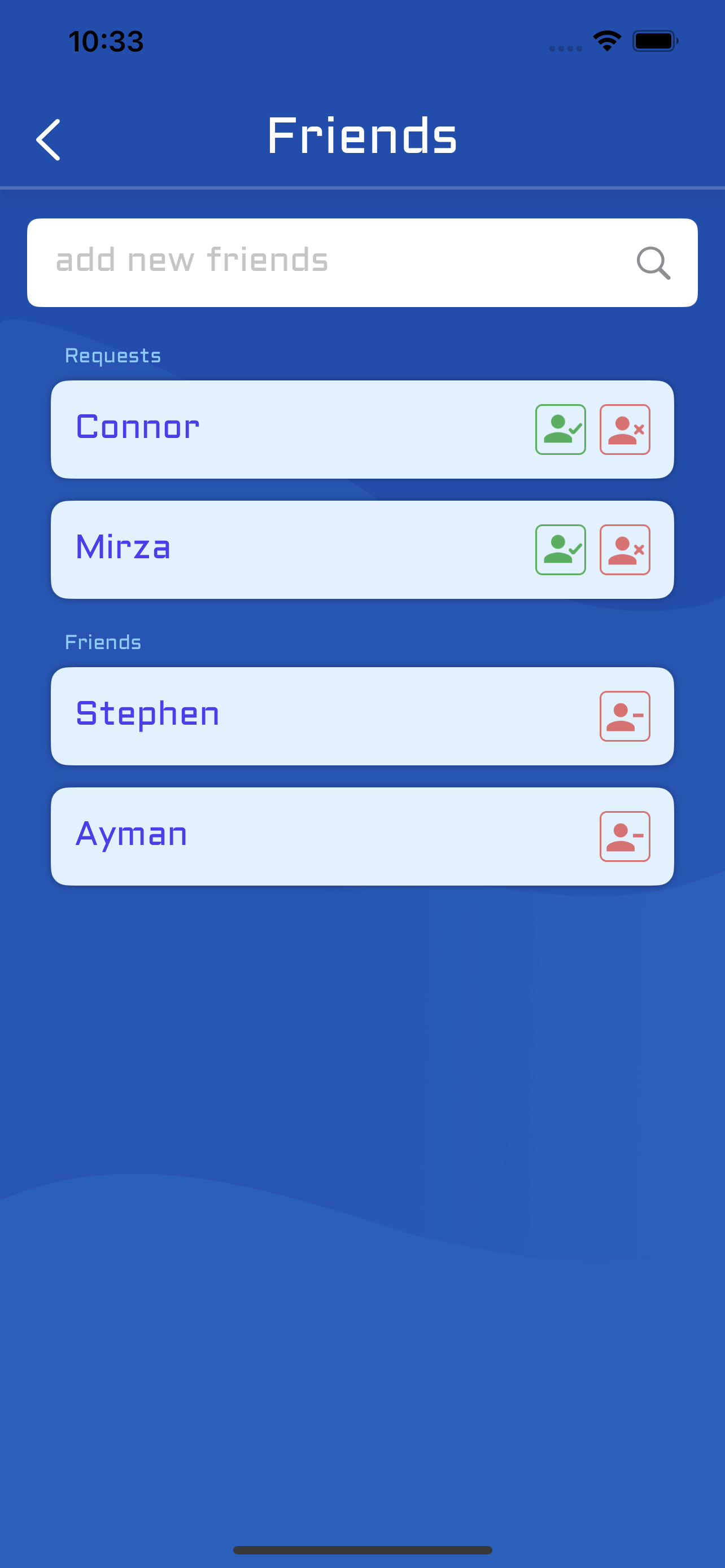Viewport: 725px width, 1568px height.
Task: Focus the add new friends field
Action: [329, 262]
